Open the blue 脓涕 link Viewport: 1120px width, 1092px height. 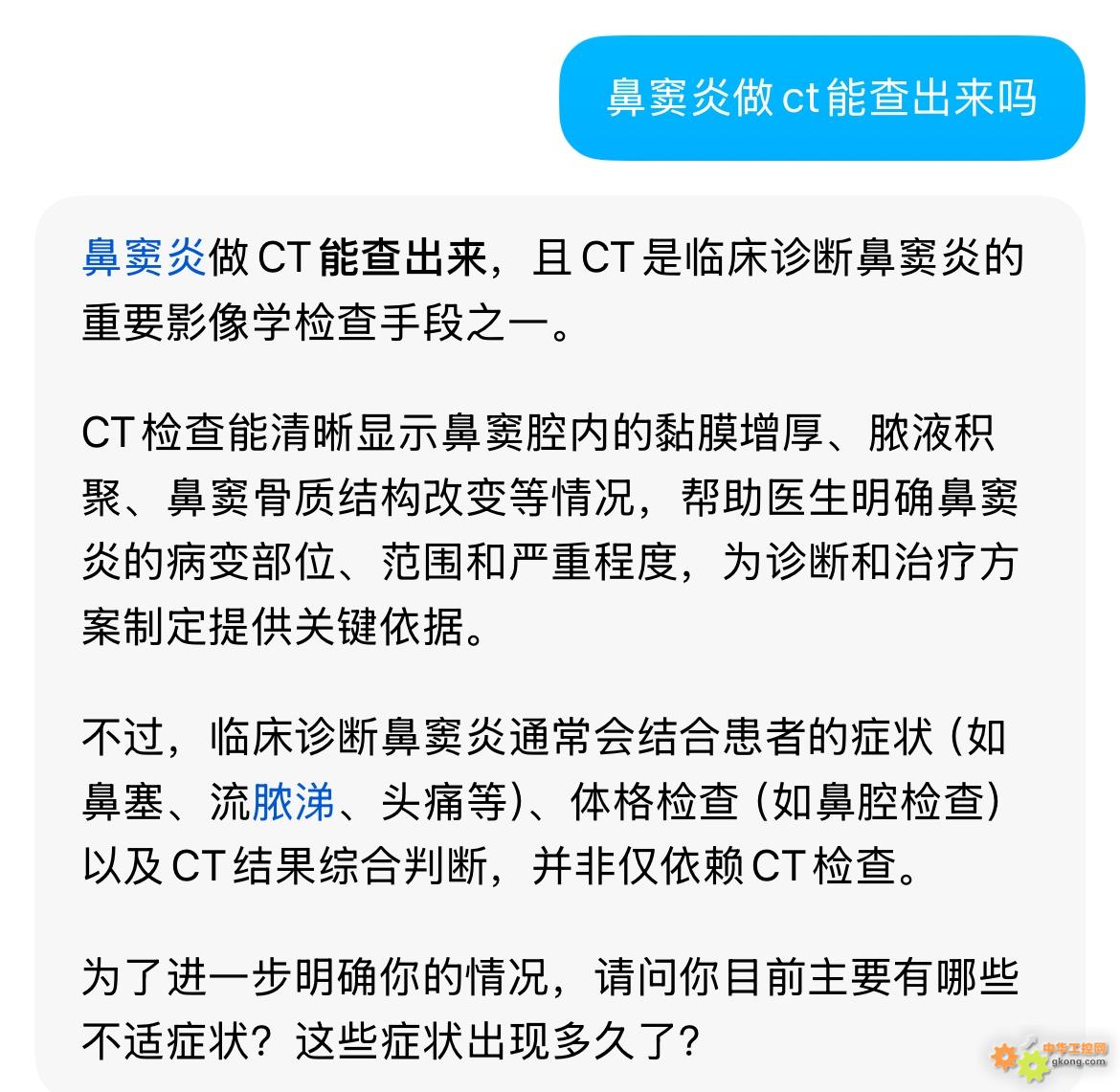294,802
